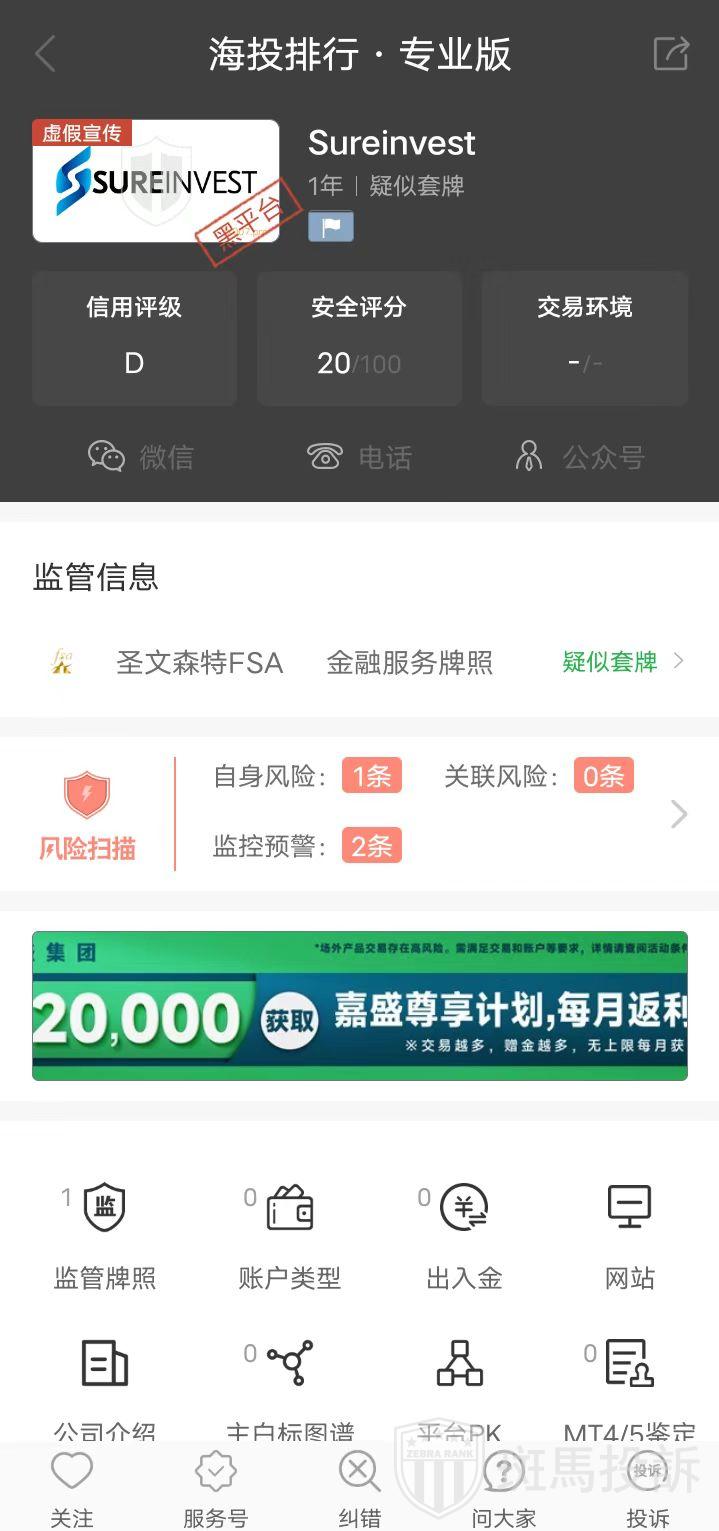Tap the 电话 phone contact option
This screenshot has width=719, height=1531.
(x=359, y=457)
